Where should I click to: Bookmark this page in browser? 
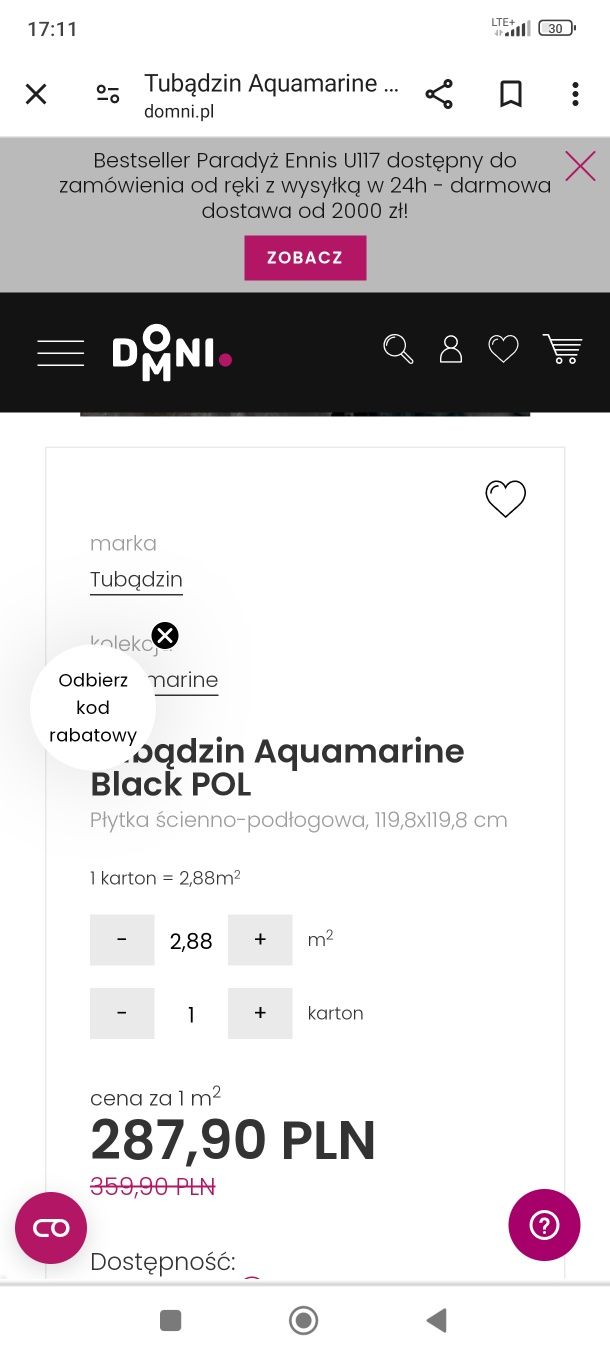click(x=511, y=95)
